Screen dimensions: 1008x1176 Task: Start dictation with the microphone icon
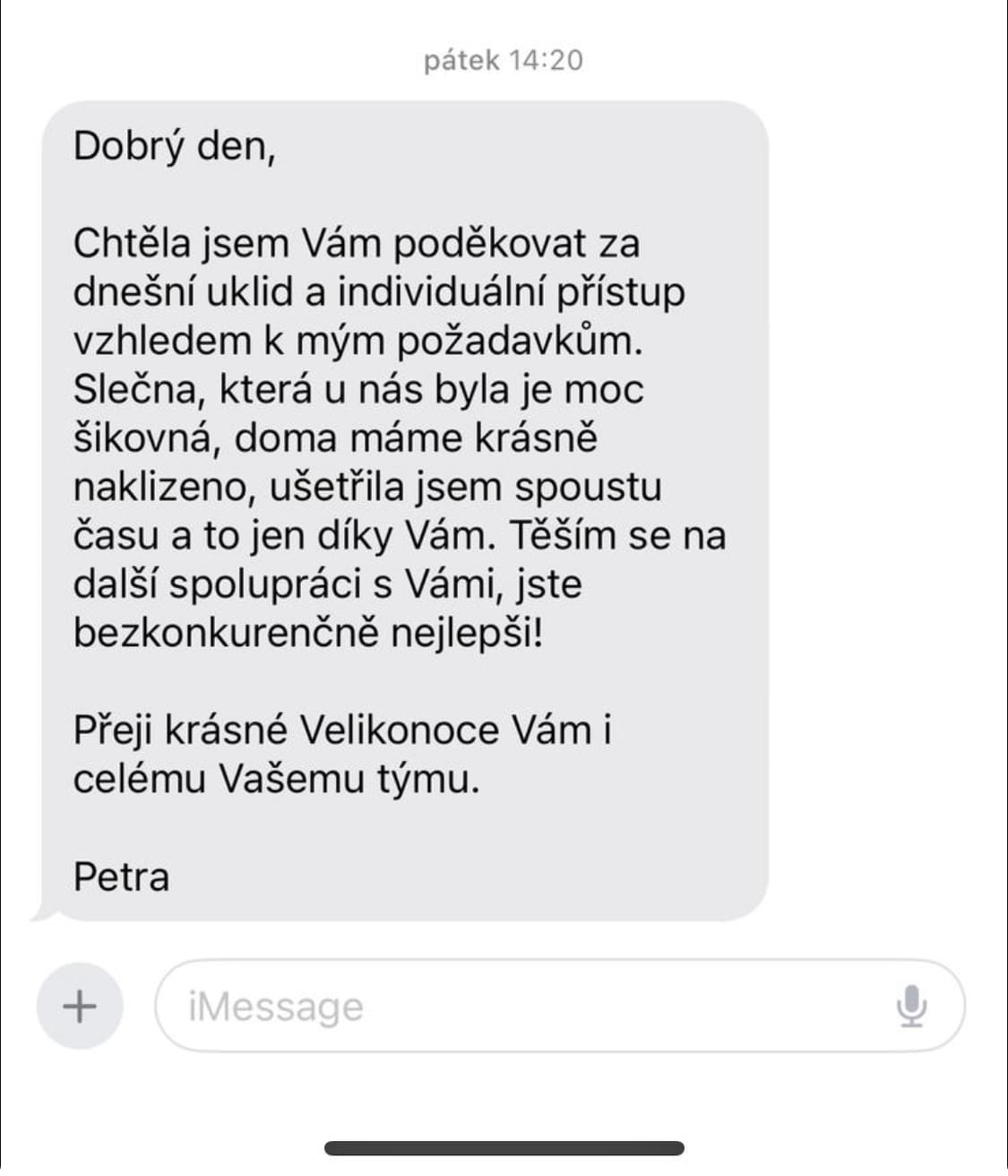[x=911, y=1006]
